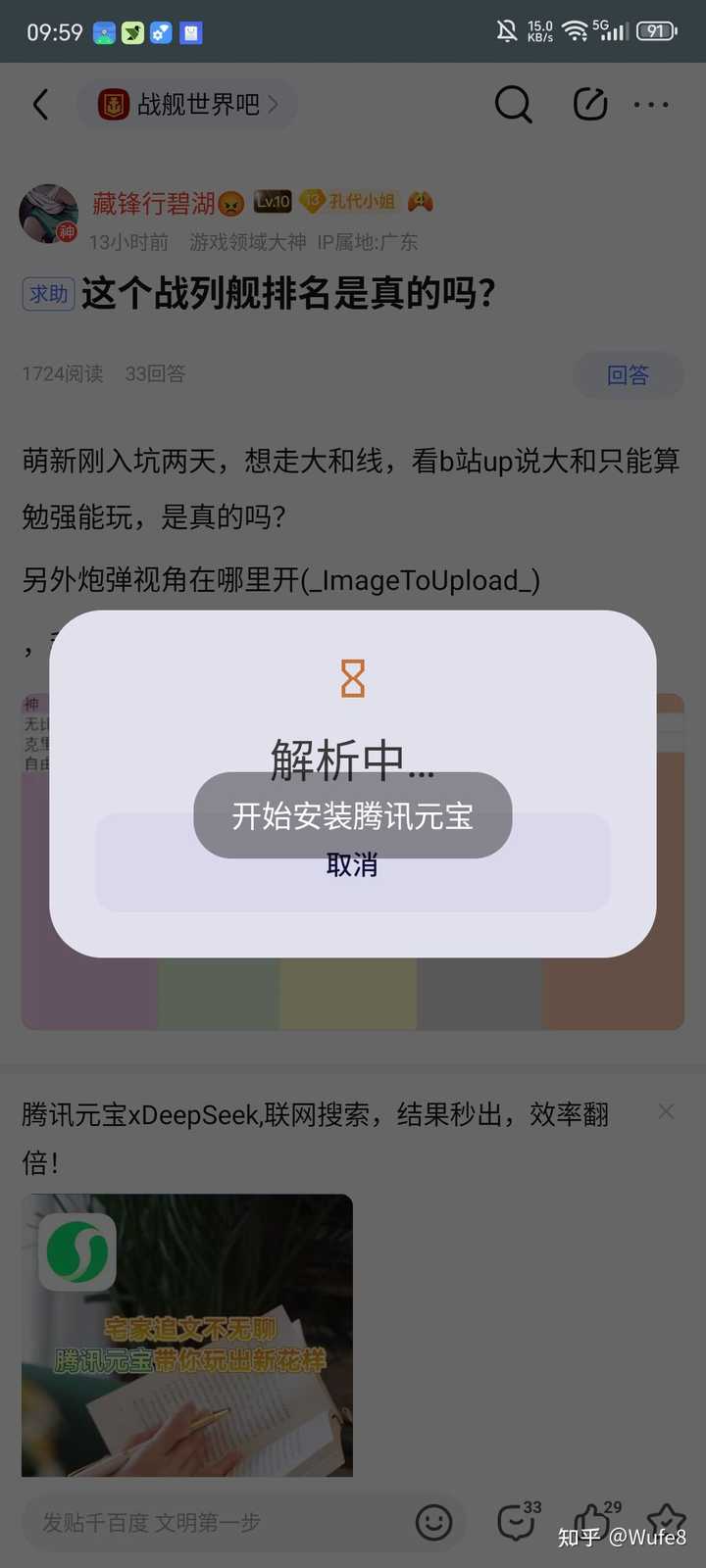Screen dimensions: 706x1568
Task: Tap the ad video thumbnail at the bottom
Action: (x=186, y=1335)
